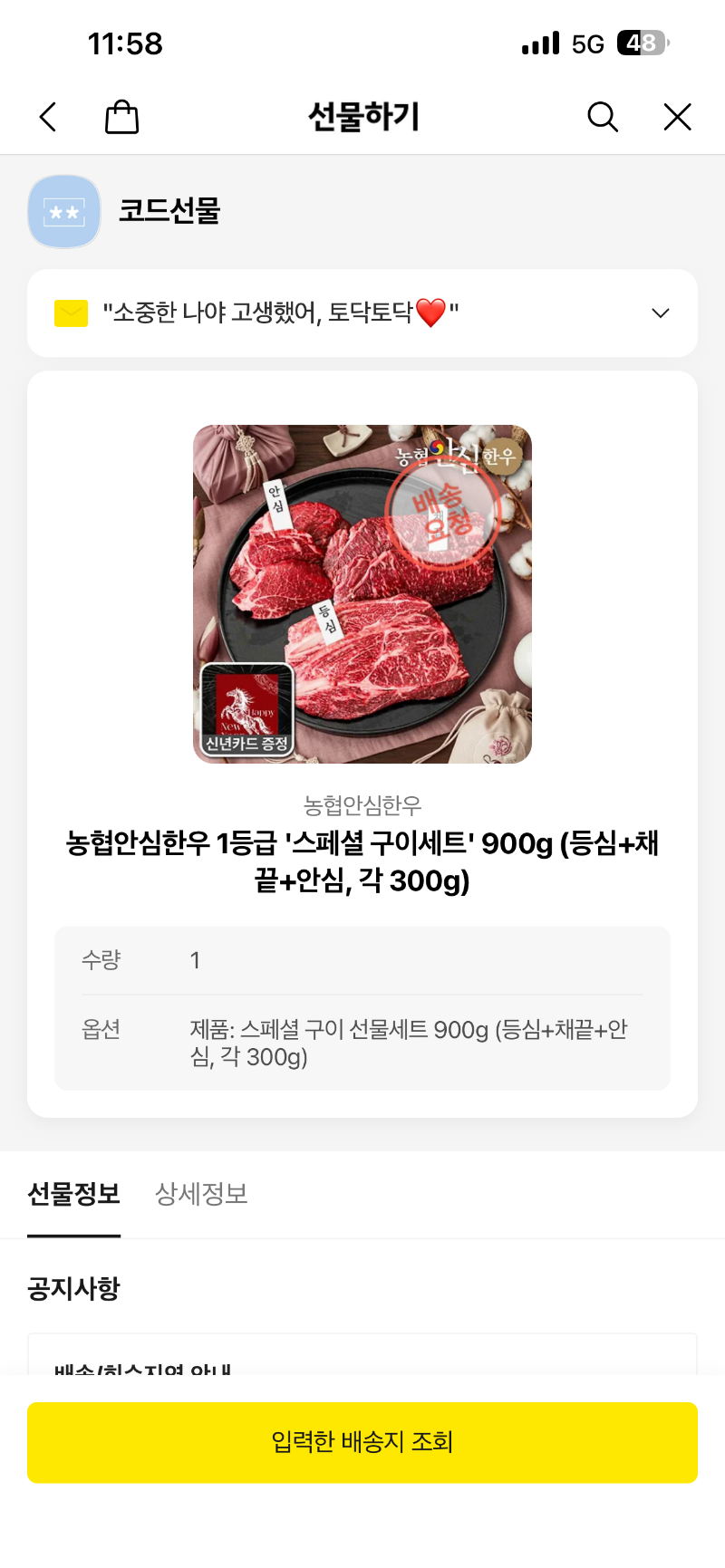The height and width of the screenshot is (1568, 725).
Task: Expand the gift message card
Action: pyautogui.click(x=660, y=313)
